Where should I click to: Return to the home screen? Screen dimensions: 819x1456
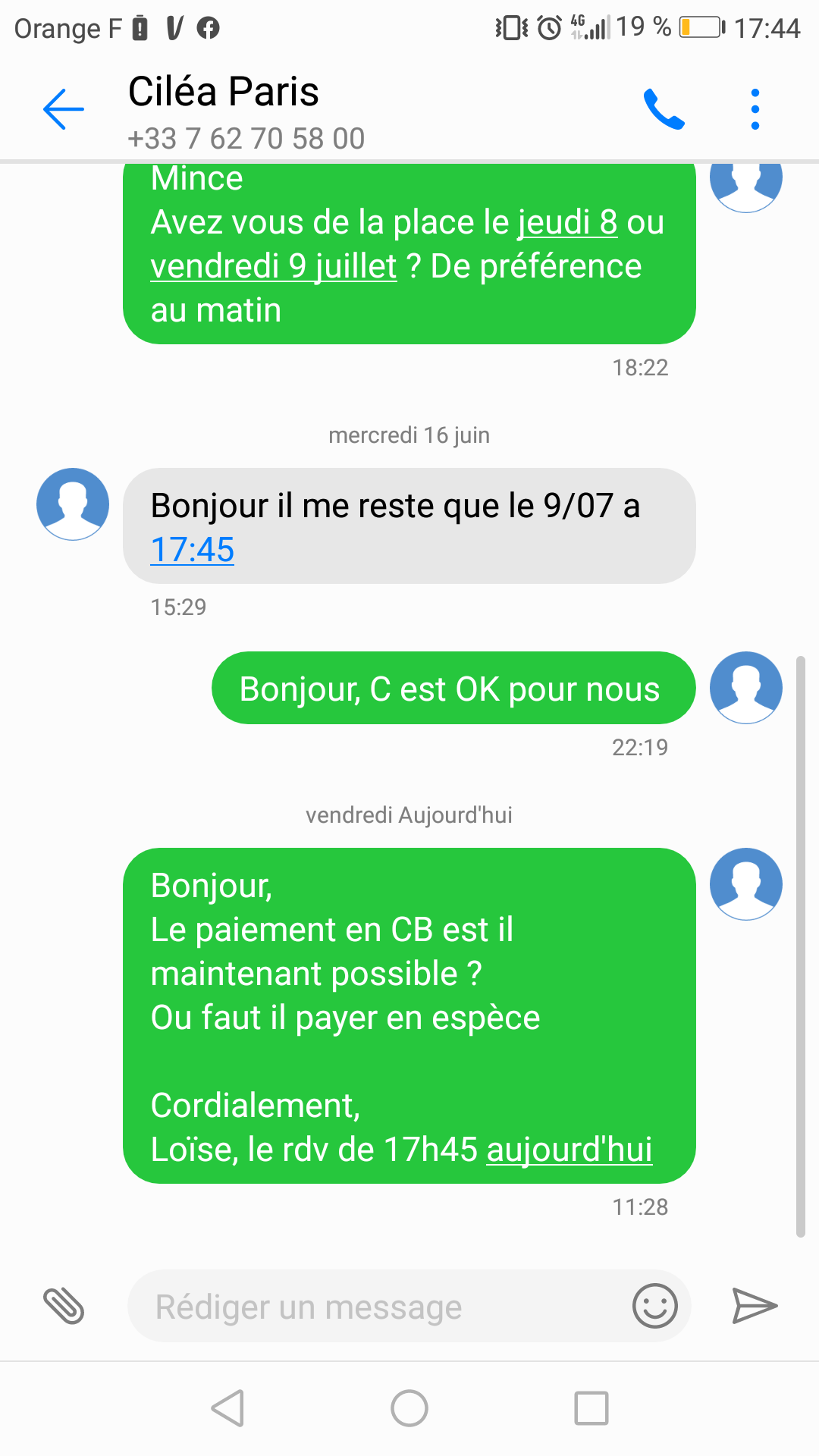[x=409, y=1409]
